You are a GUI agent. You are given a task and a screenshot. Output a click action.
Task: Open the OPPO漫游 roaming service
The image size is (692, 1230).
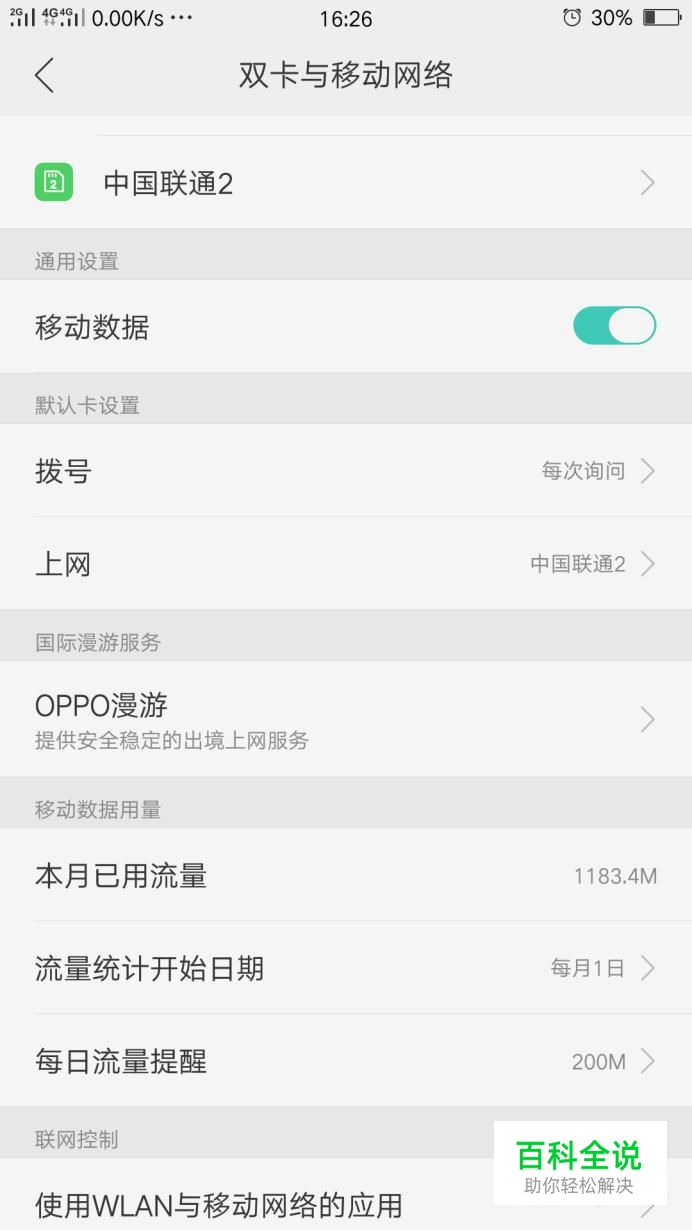pyautogui.click(x=346, y=719)
